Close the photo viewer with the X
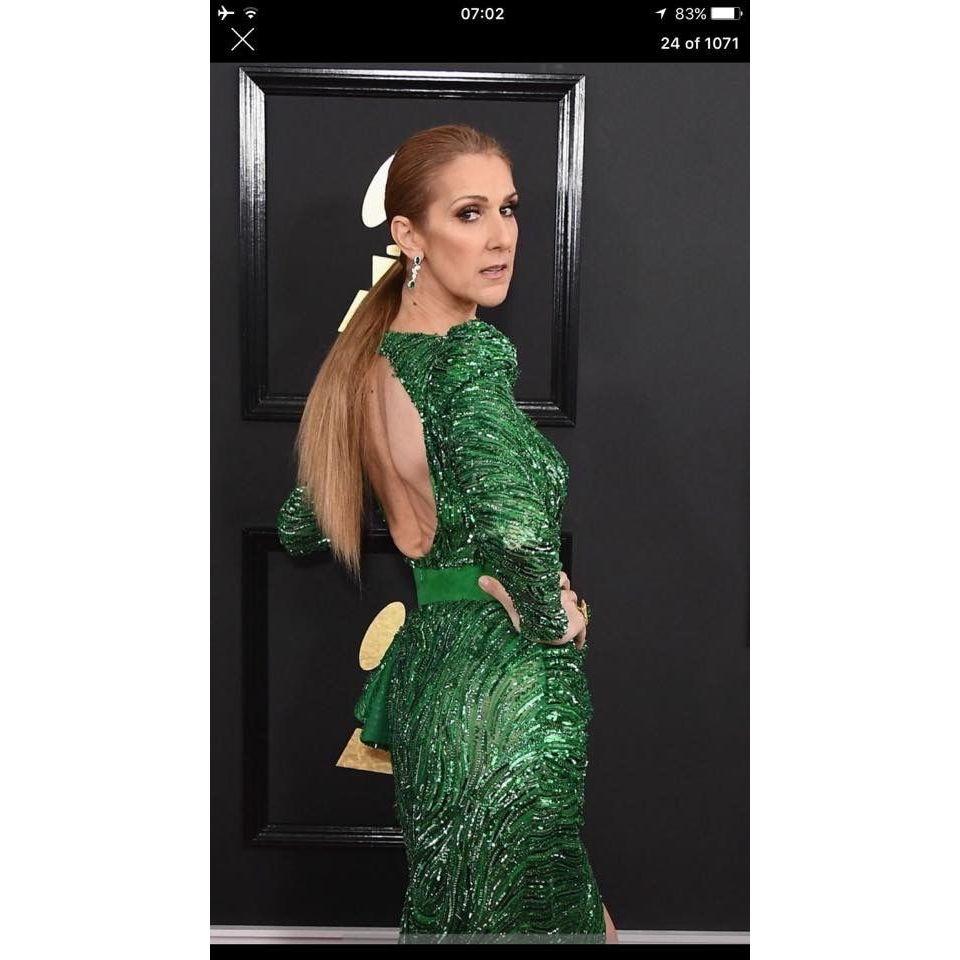960x960 pixels. point(242,40)
